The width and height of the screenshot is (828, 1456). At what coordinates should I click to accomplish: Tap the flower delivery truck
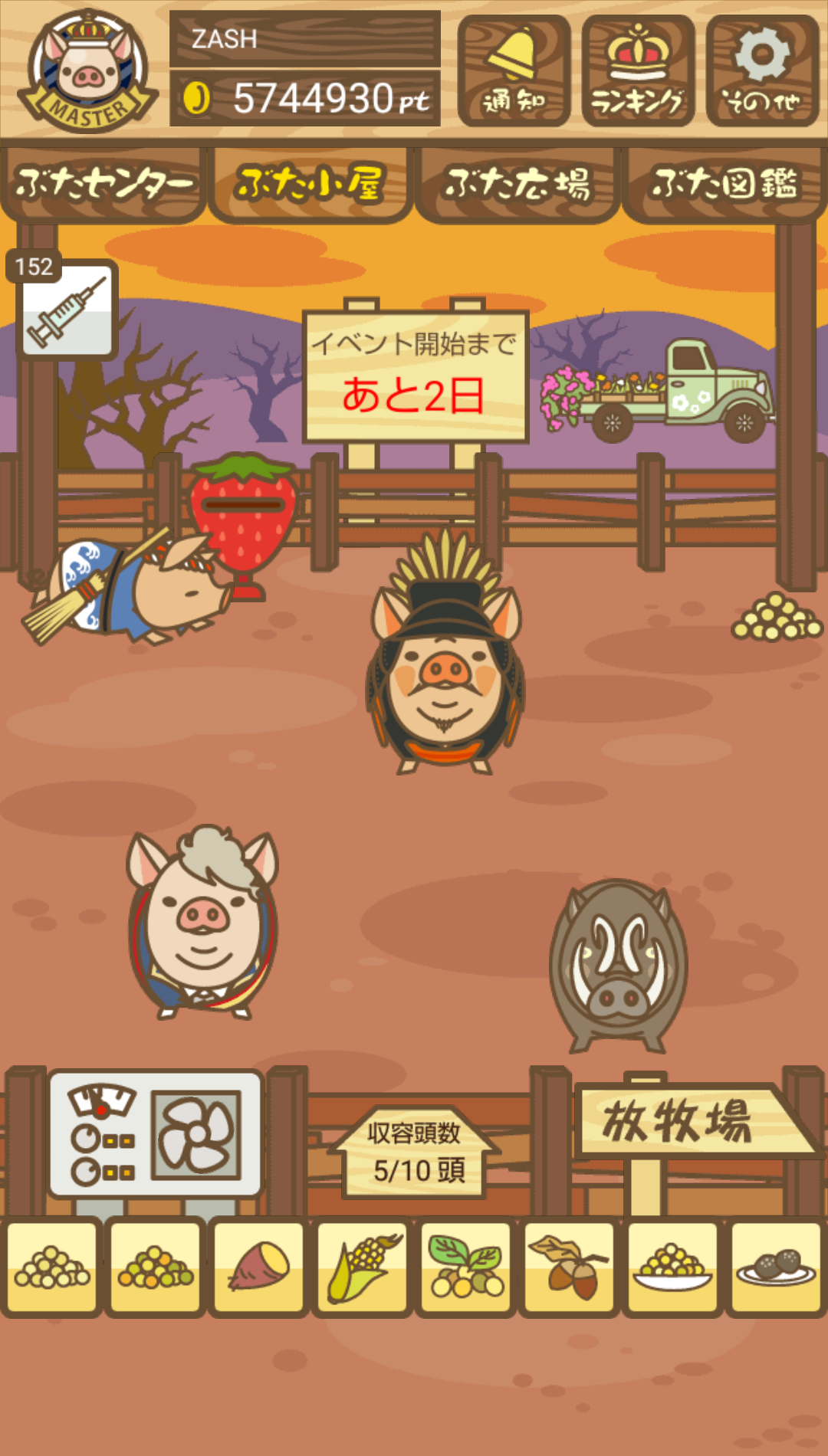(658, 391)
